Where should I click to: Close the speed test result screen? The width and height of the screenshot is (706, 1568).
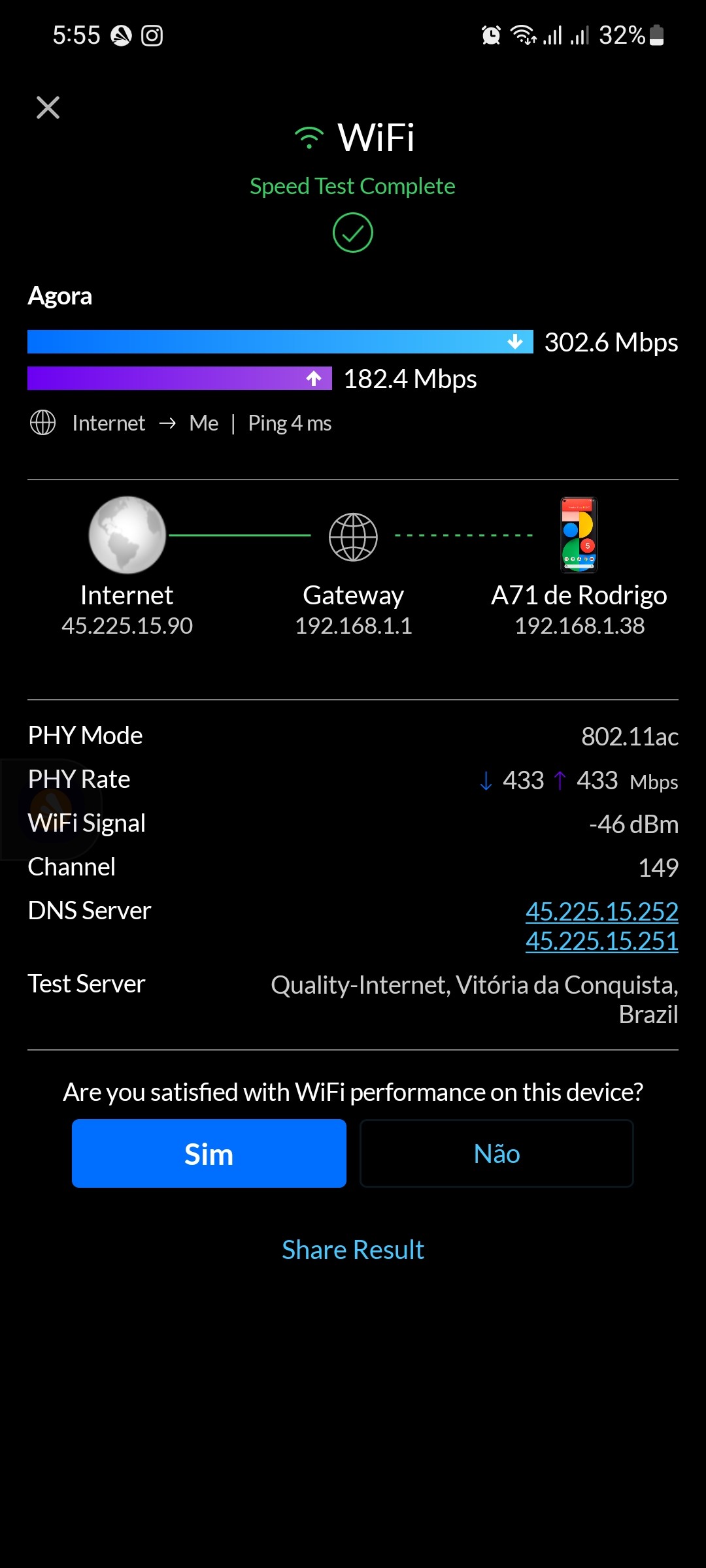click(x=48, y=108)
